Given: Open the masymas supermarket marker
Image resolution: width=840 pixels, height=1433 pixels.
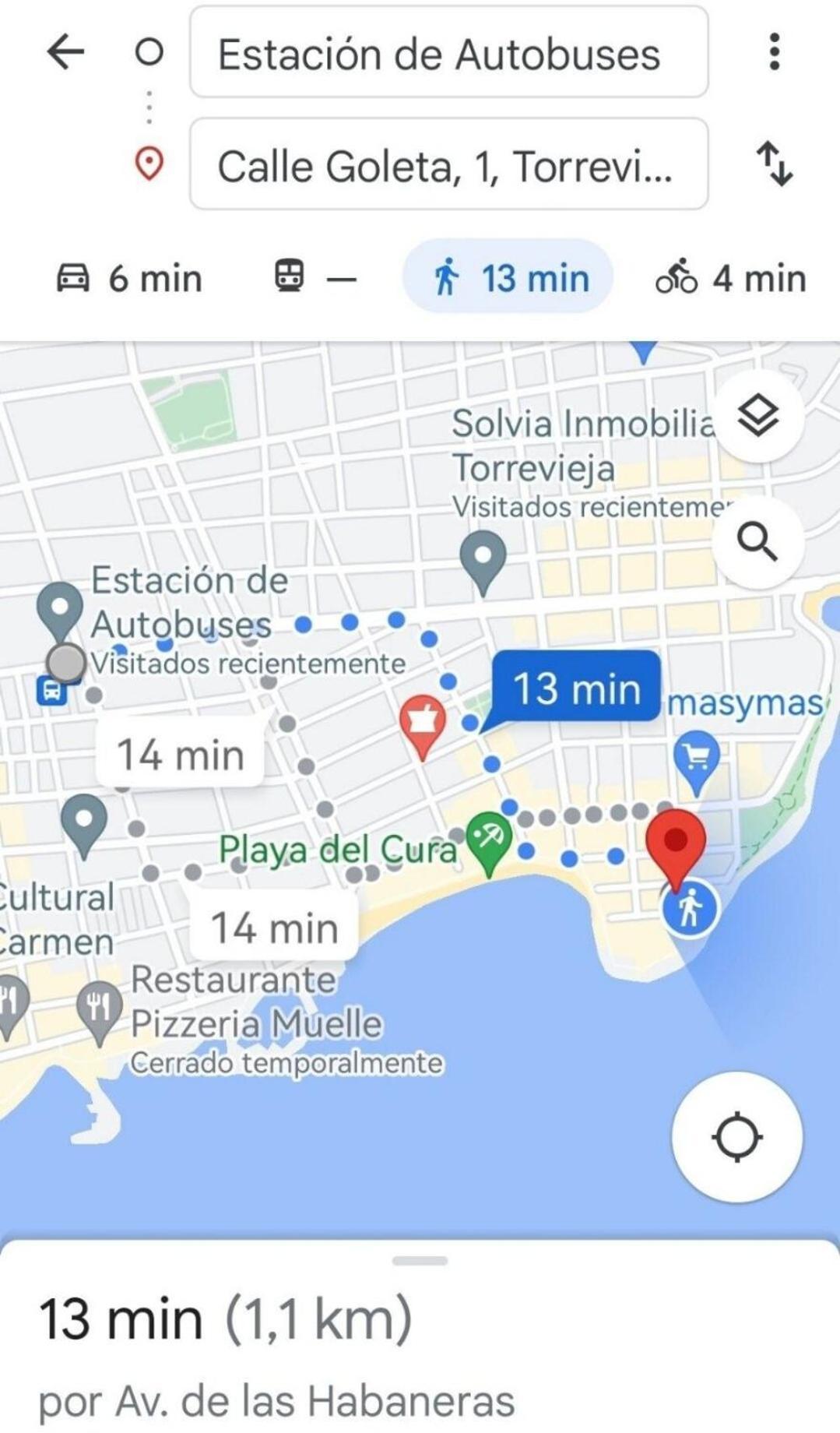Looking at the screenshot, I should click(697, 757).
